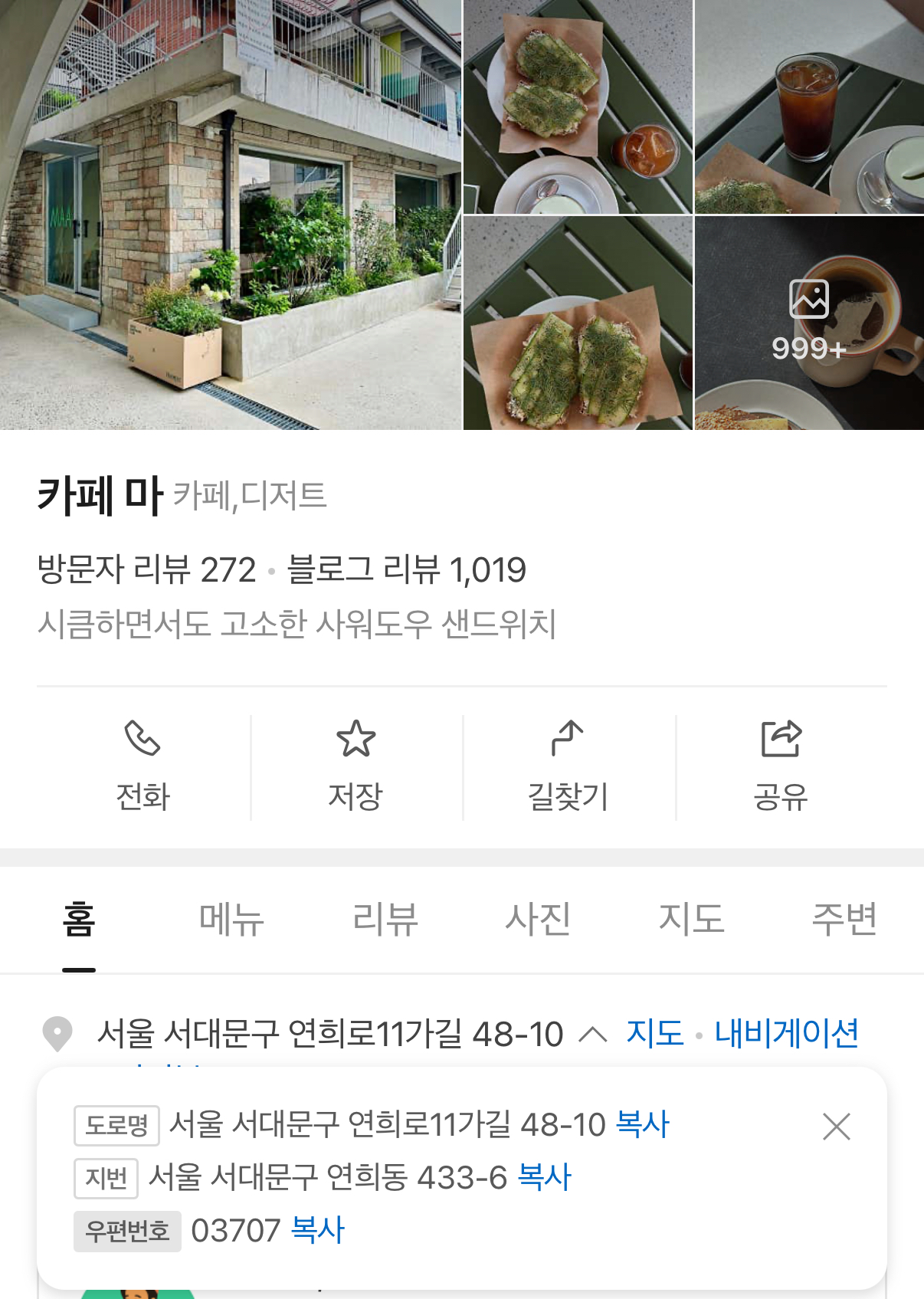Switch to the 리뷰 tab

point(385,919)
